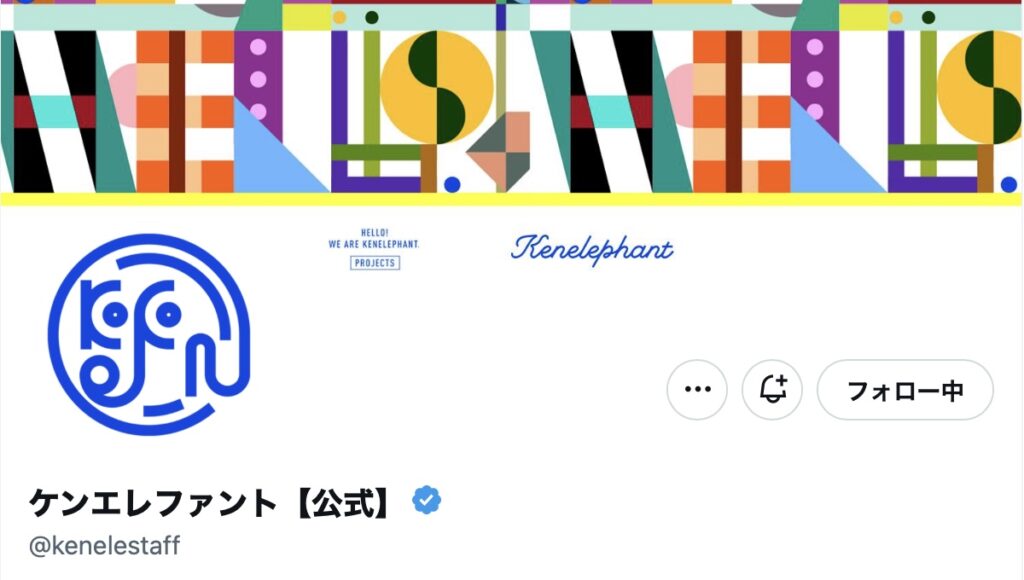Image resolution: width=1024 pixels, height=580 pixels.
Task: Tap the フォロー中 following button
Action: pyautogui.click(x=905, y=390)
